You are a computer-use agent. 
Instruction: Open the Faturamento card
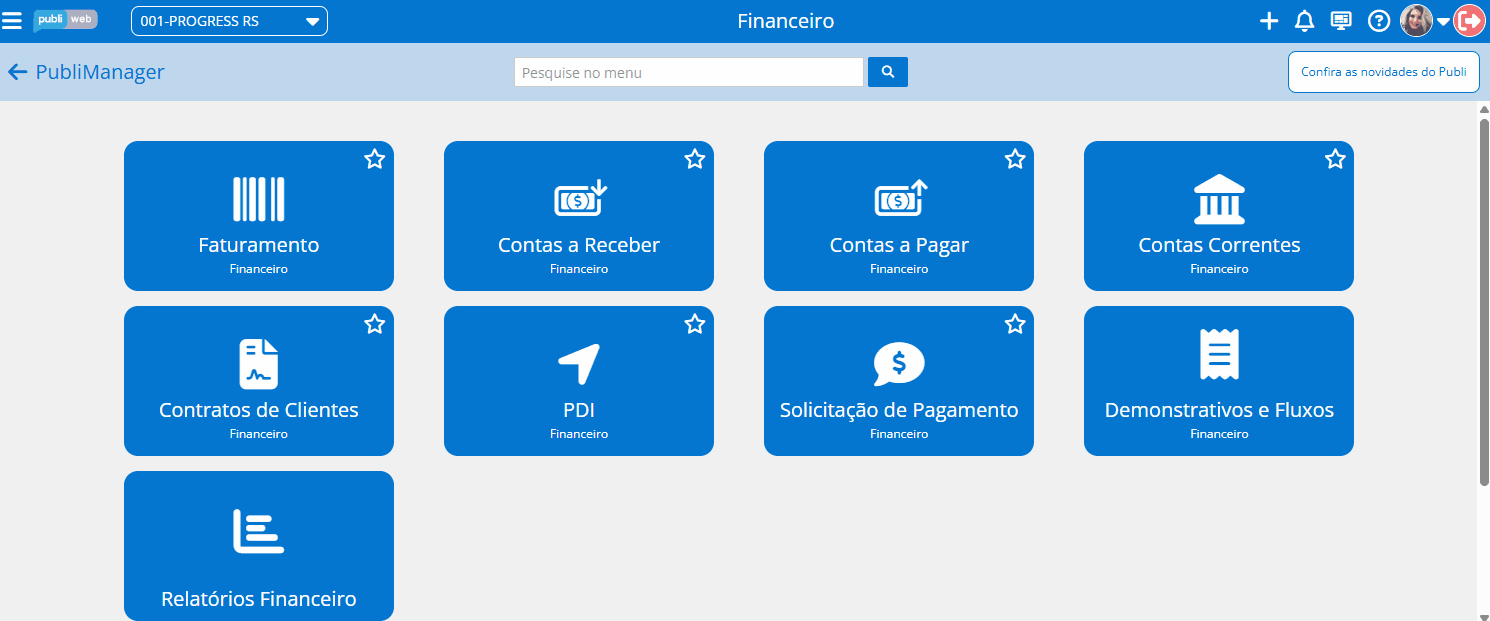tap(258, 216)
